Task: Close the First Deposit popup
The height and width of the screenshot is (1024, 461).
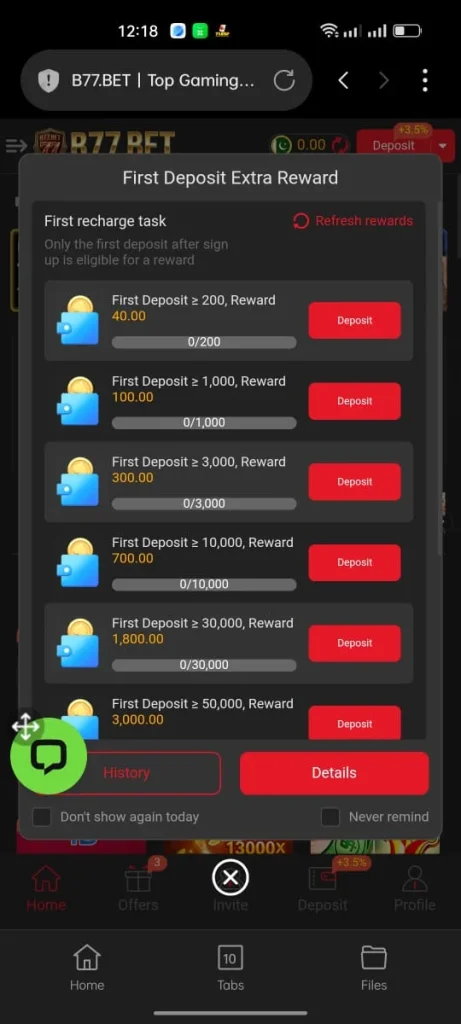Action: pos(230,878)
